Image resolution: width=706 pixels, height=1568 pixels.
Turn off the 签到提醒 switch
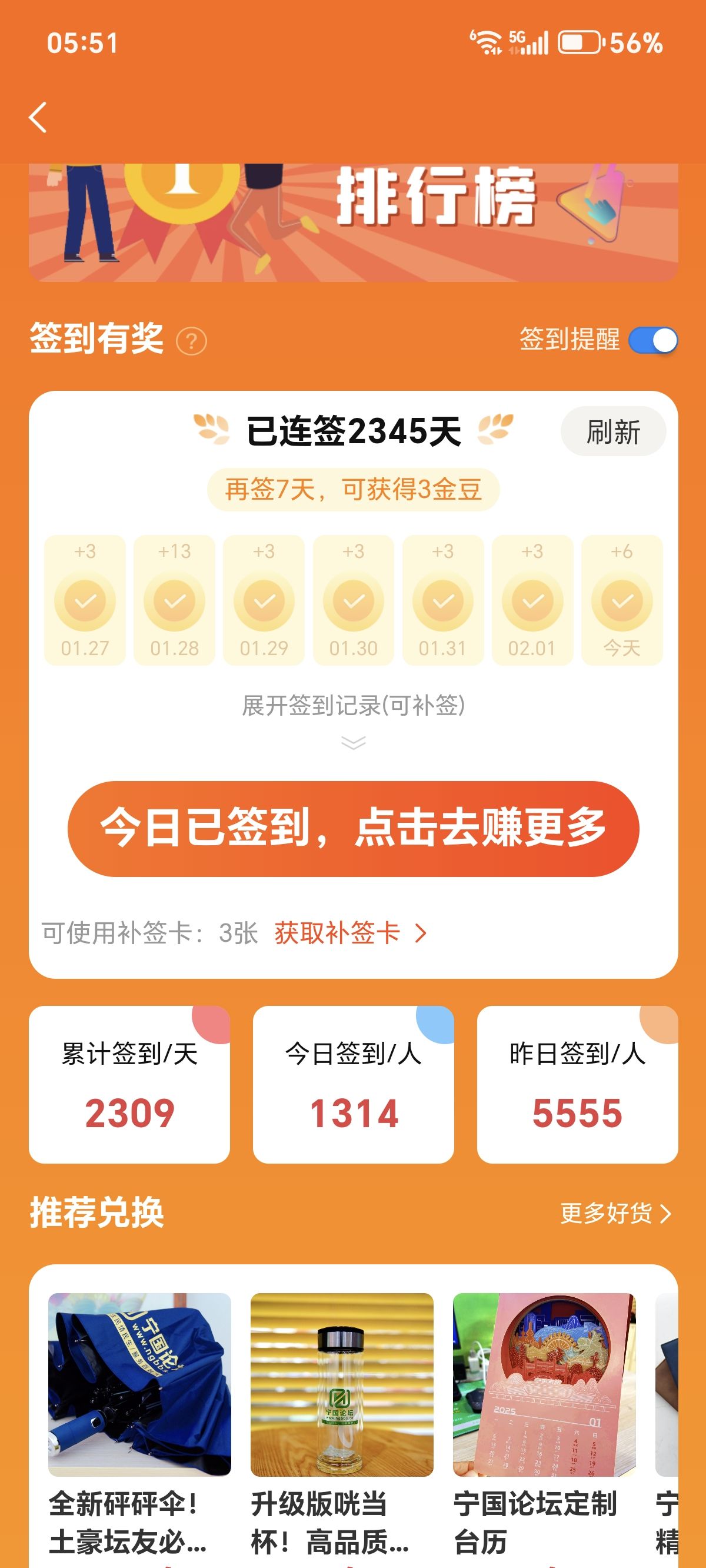[x=653, y=340]
